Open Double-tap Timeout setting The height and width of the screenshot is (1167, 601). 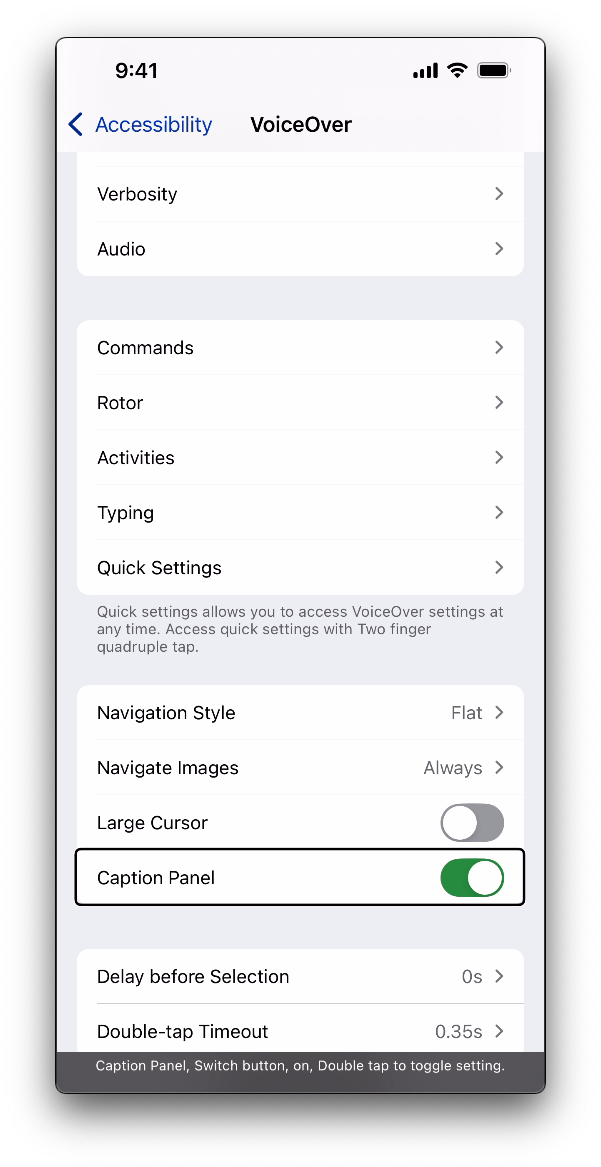[300, 1031]
